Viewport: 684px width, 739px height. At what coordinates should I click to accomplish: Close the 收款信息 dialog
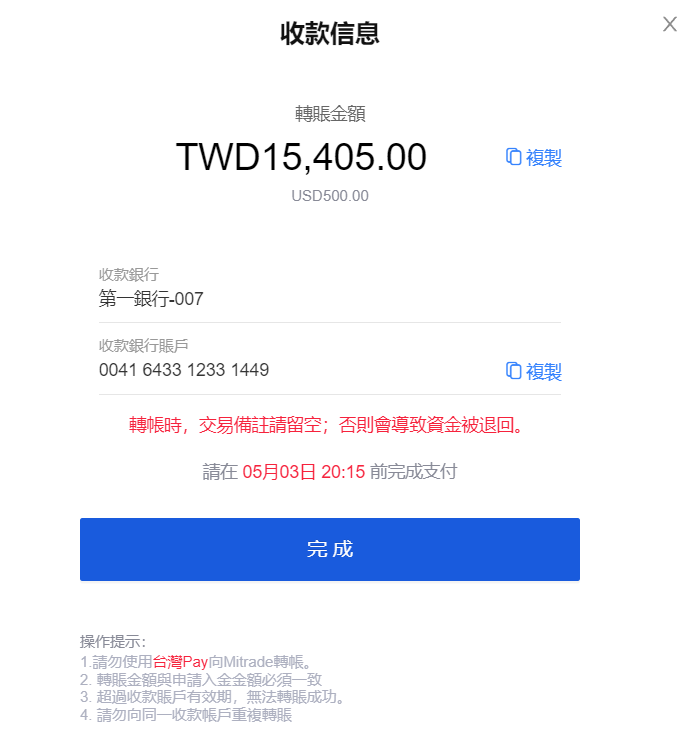pos(669,25)
